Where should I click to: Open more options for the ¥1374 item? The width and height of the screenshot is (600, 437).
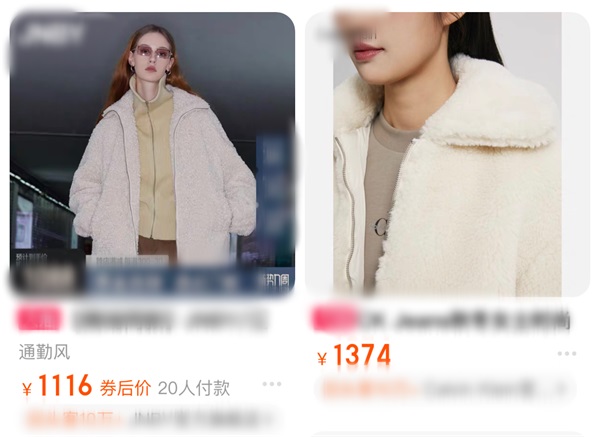pyautogui.click(x=567, y=354)
